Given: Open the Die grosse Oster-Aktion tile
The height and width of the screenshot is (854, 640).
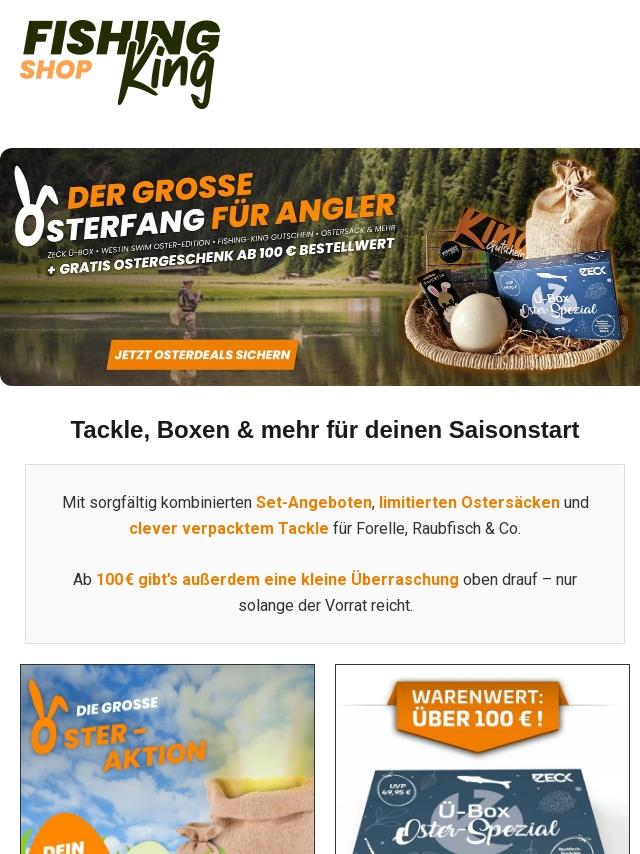Looking at the screenshot, I should point(167,759).
